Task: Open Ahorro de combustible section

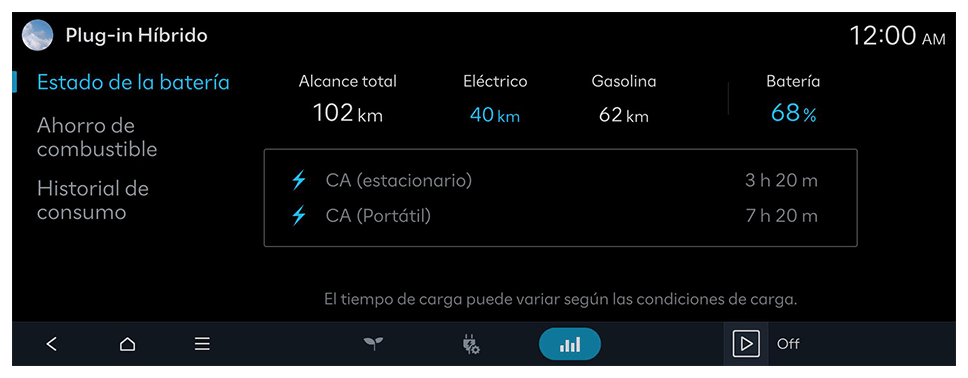Action: coord(97,137)
